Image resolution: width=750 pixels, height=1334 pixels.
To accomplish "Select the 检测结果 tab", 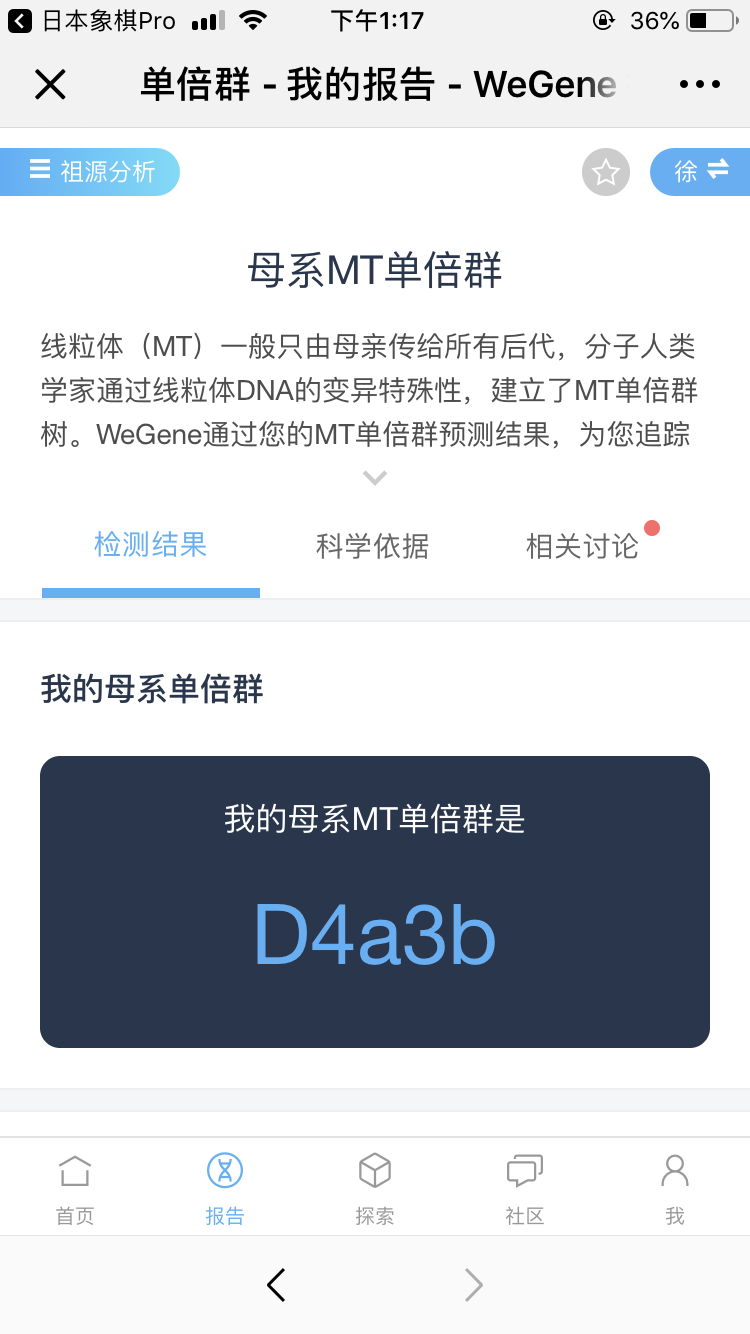I will coord(151,545).
